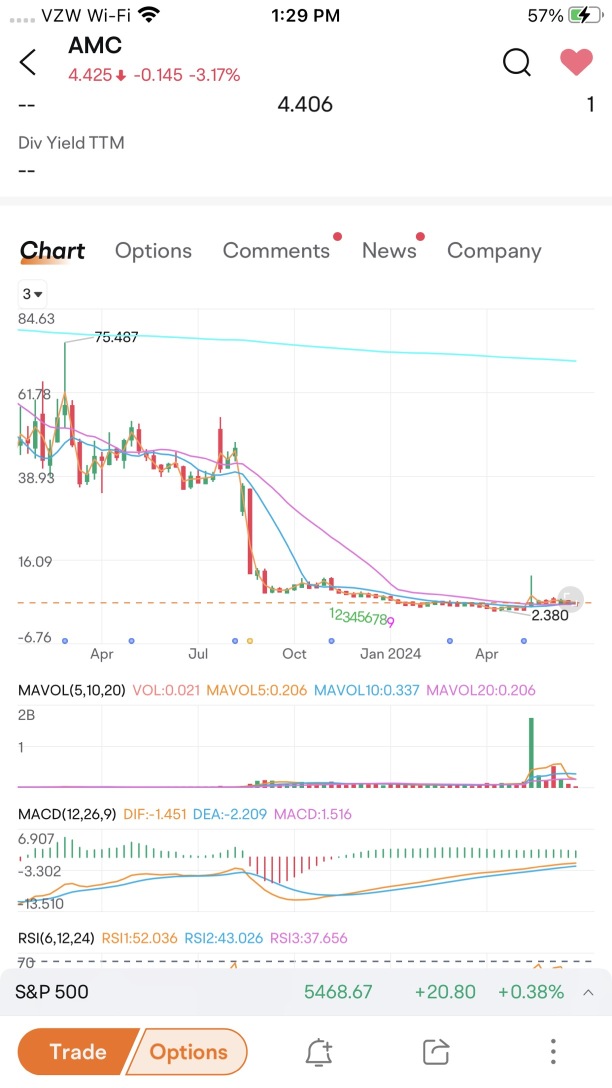Open the chart interval dropdown
This screenshot has width=612, height=1088.
(x=33, y=294)
